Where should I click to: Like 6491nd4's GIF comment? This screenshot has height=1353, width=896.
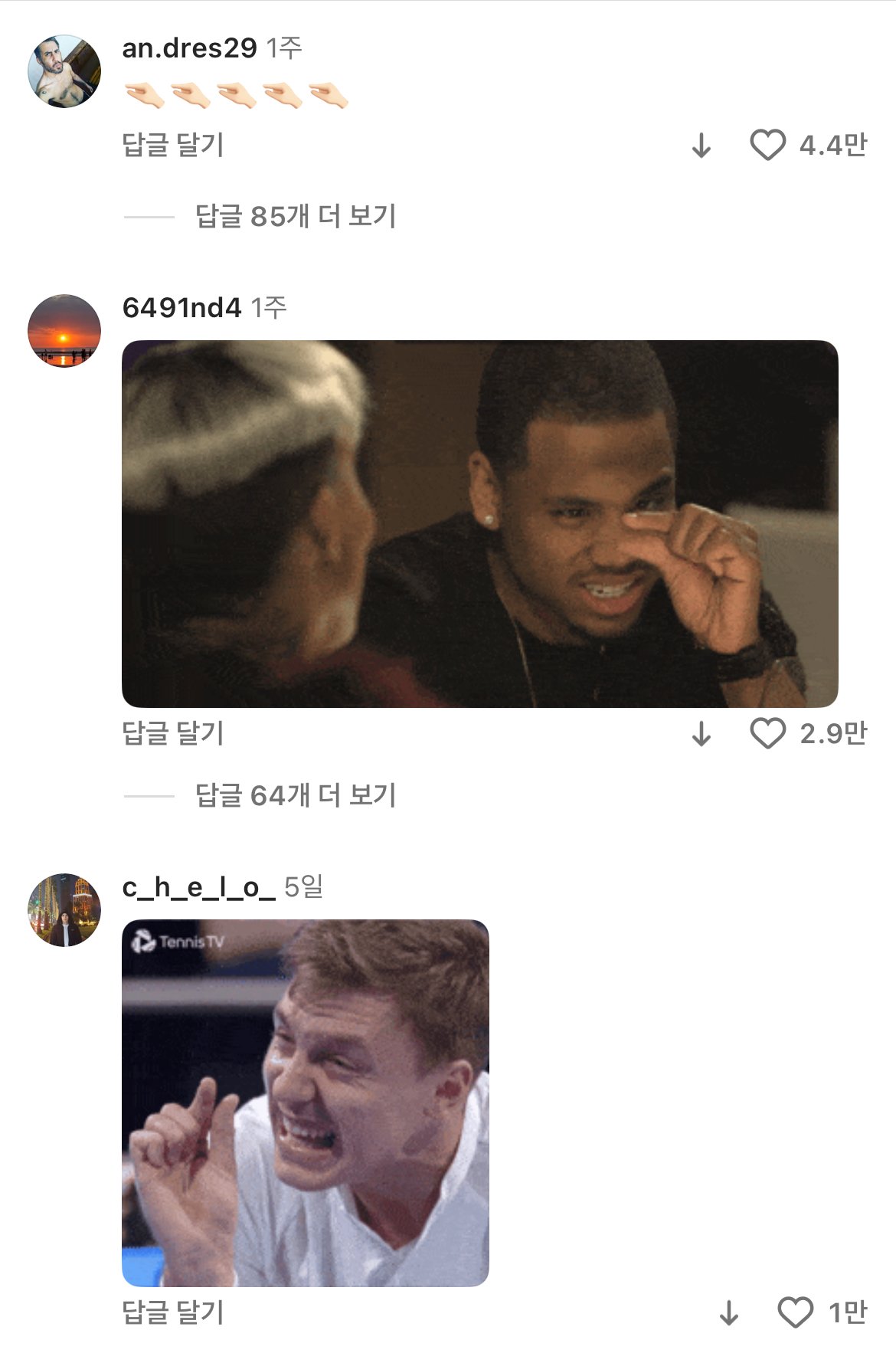(x=767, y=733)
